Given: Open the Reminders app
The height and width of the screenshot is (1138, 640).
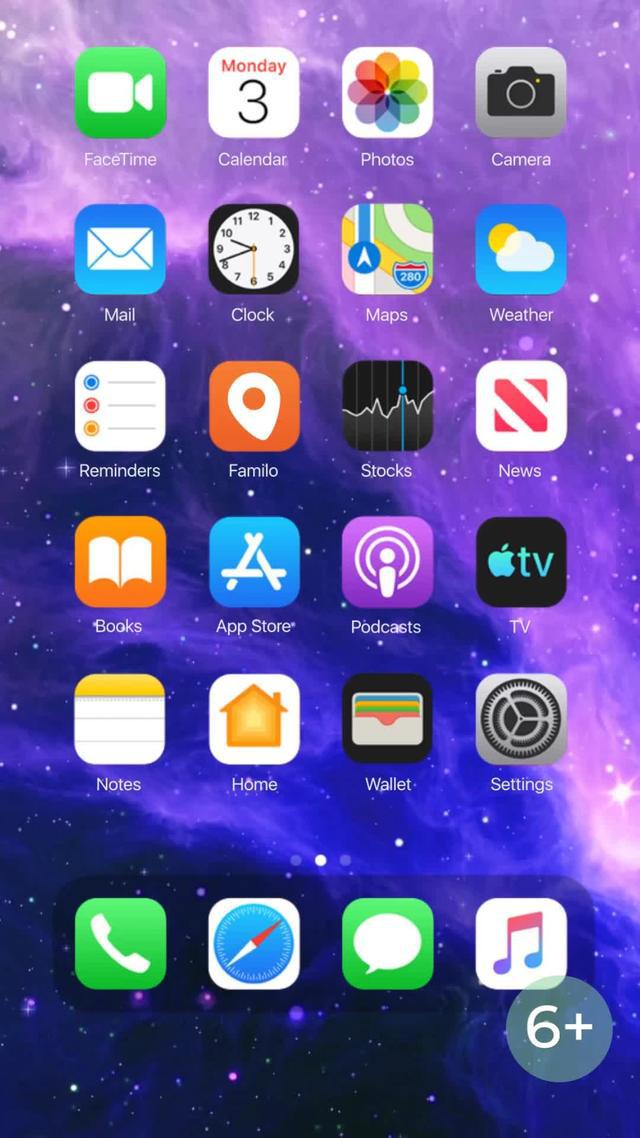Looking at the screenshot, I should [120, 406].
